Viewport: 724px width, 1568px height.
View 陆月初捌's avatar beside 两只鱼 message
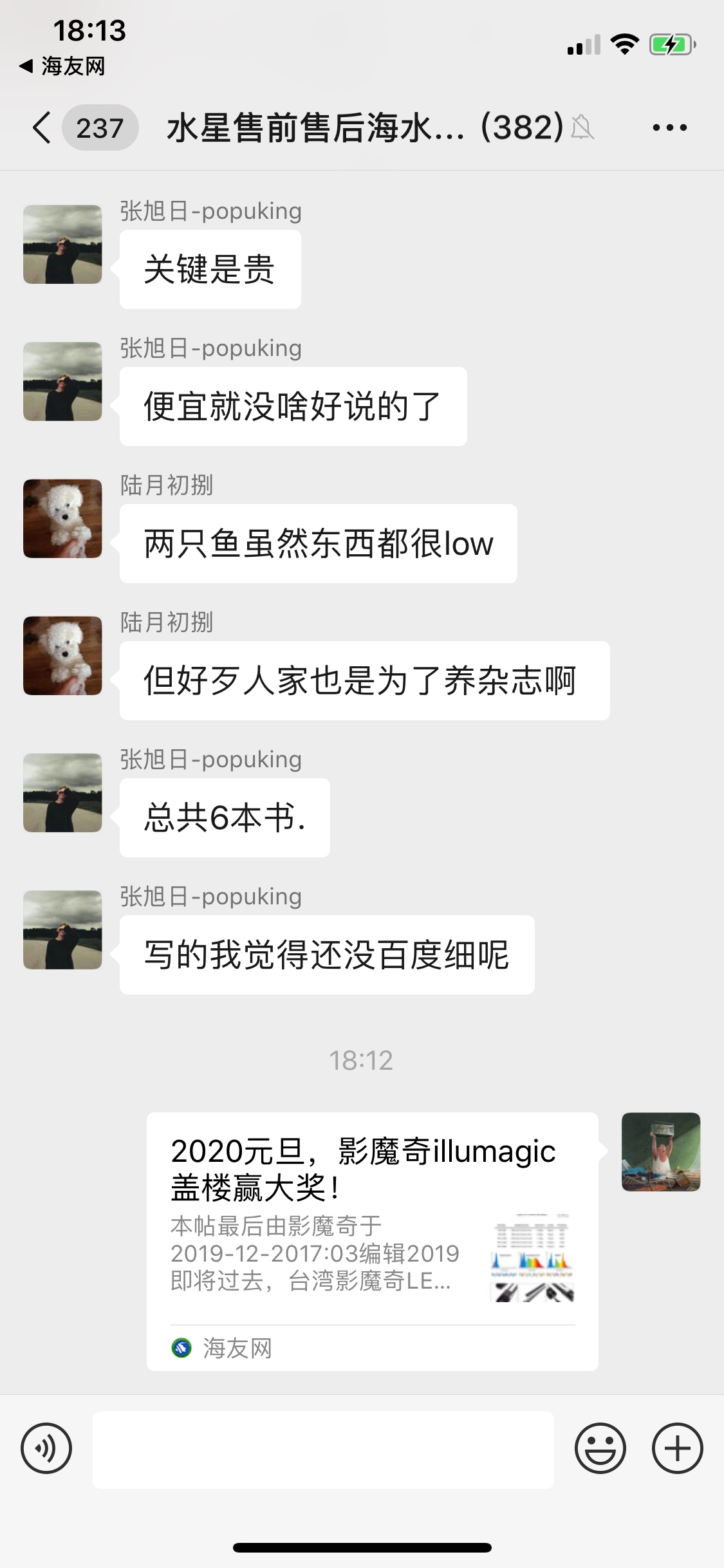[62, 518]
